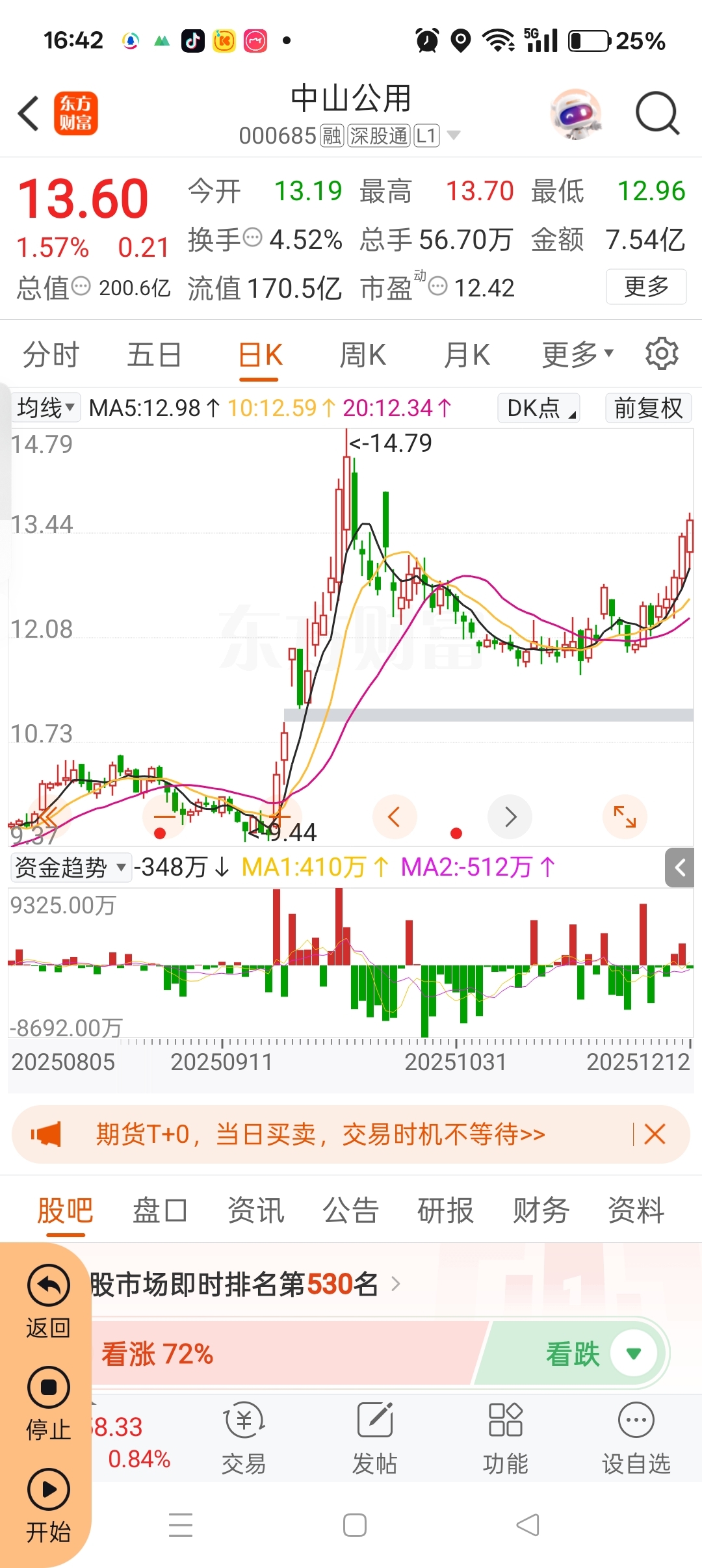The image size is (702, 1568).
Task: Open the robot assistant avatar
Action: tap(575, 114)
